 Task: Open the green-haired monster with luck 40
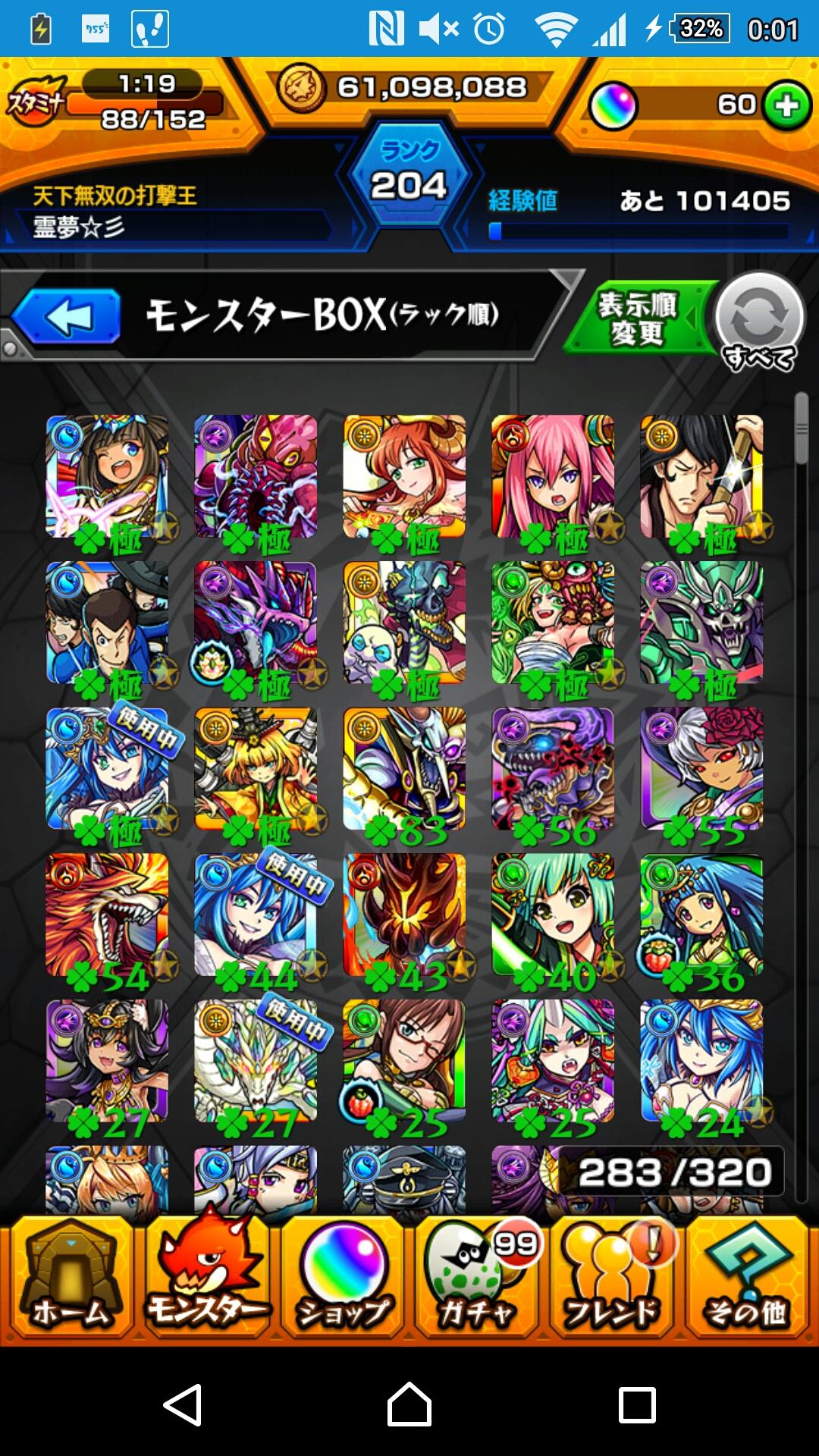(x=553, y=915)
